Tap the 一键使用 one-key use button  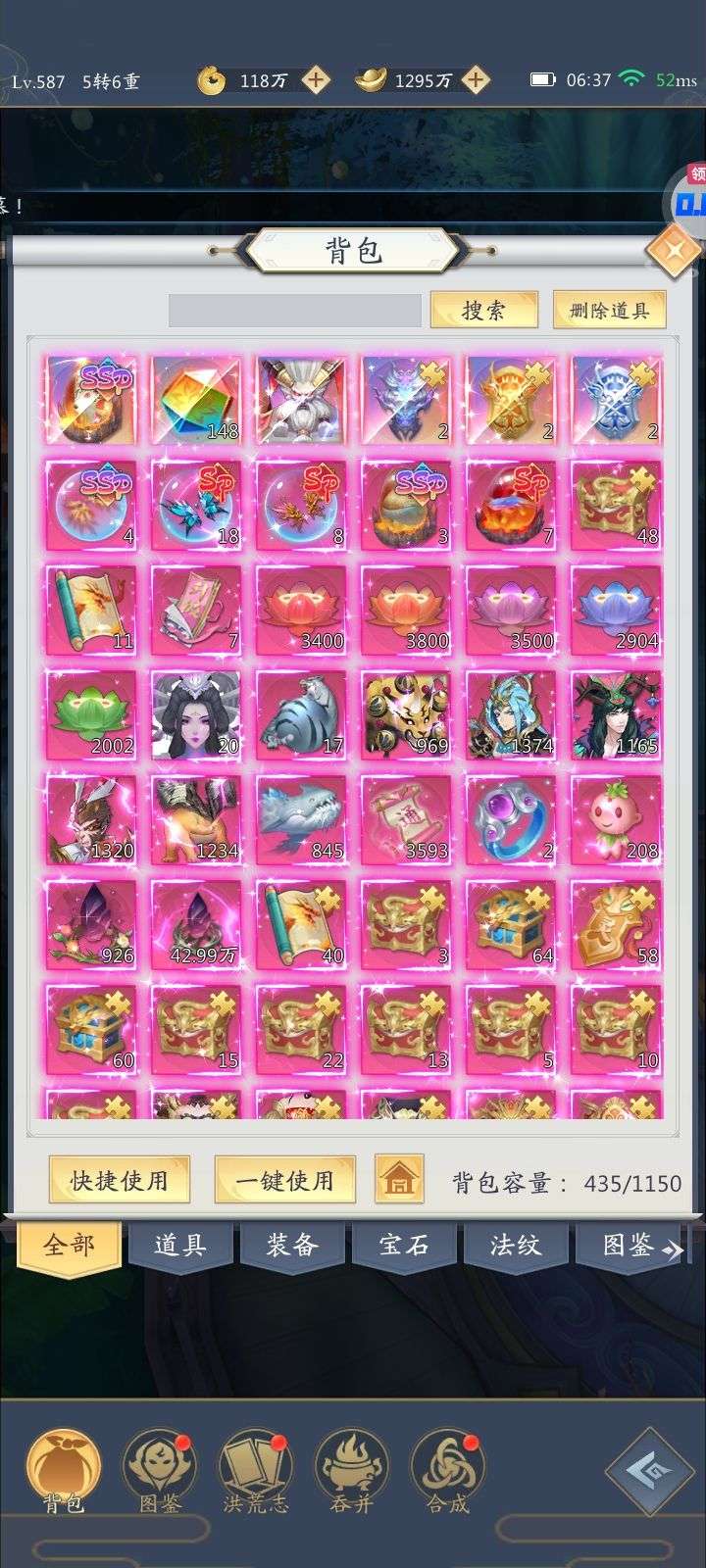(284, 1180)
